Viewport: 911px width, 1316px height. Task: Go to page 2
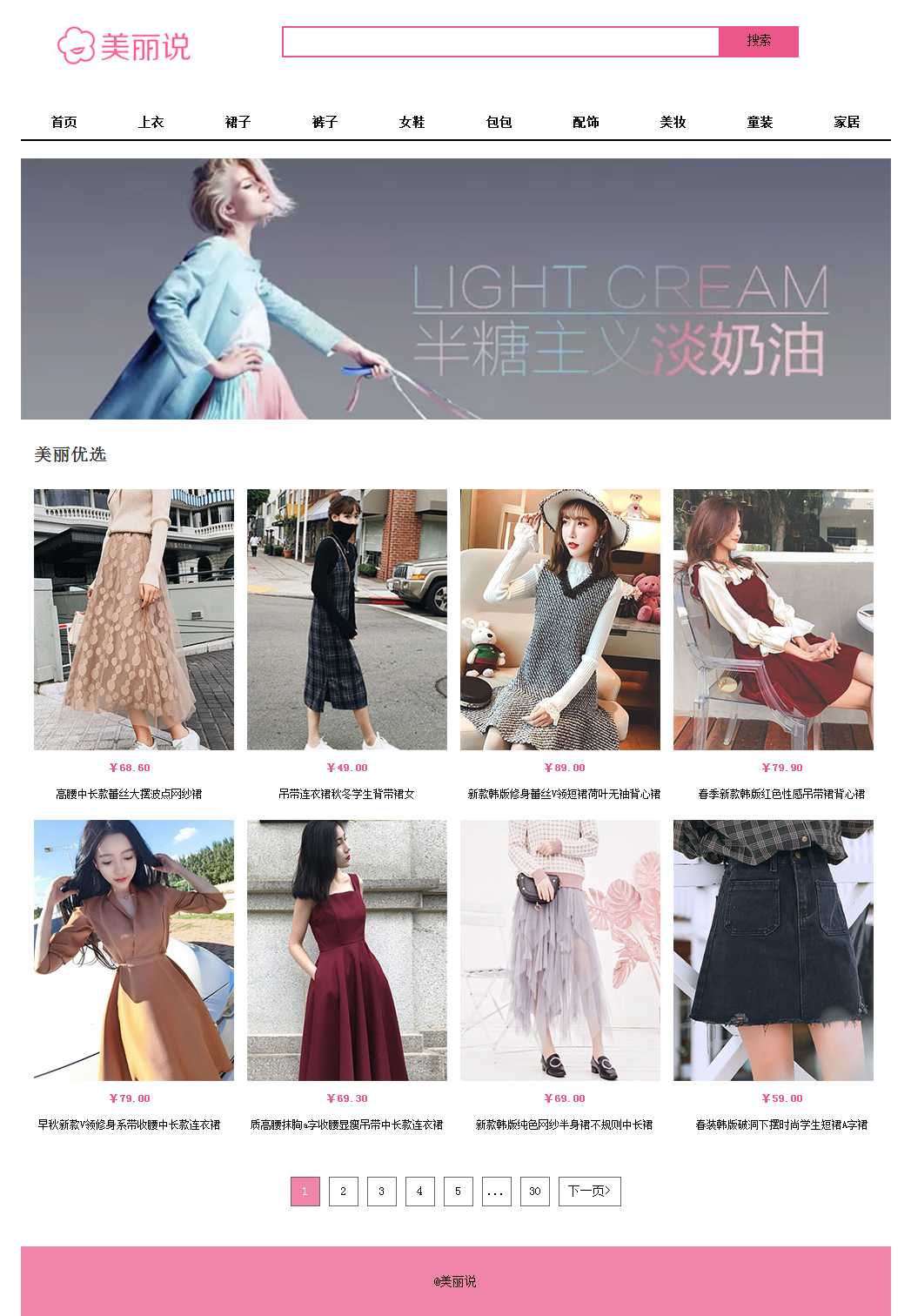[343, 1192]
